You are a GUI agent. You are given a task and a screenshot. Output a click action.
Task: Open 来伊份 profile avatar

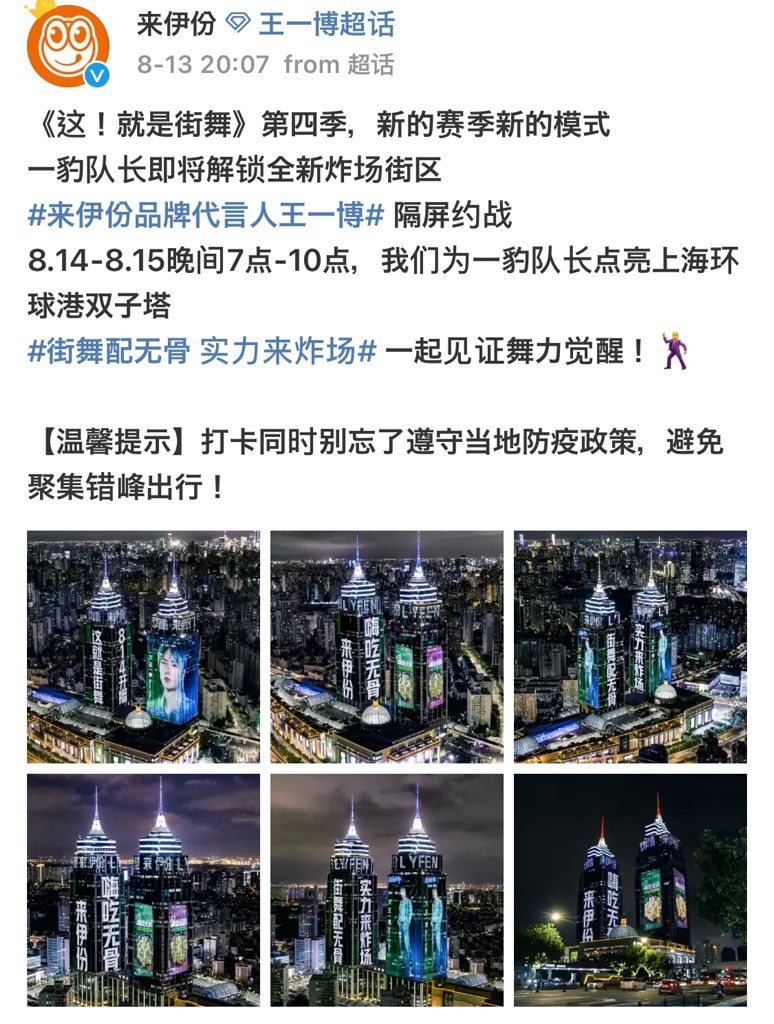point(67,45)
